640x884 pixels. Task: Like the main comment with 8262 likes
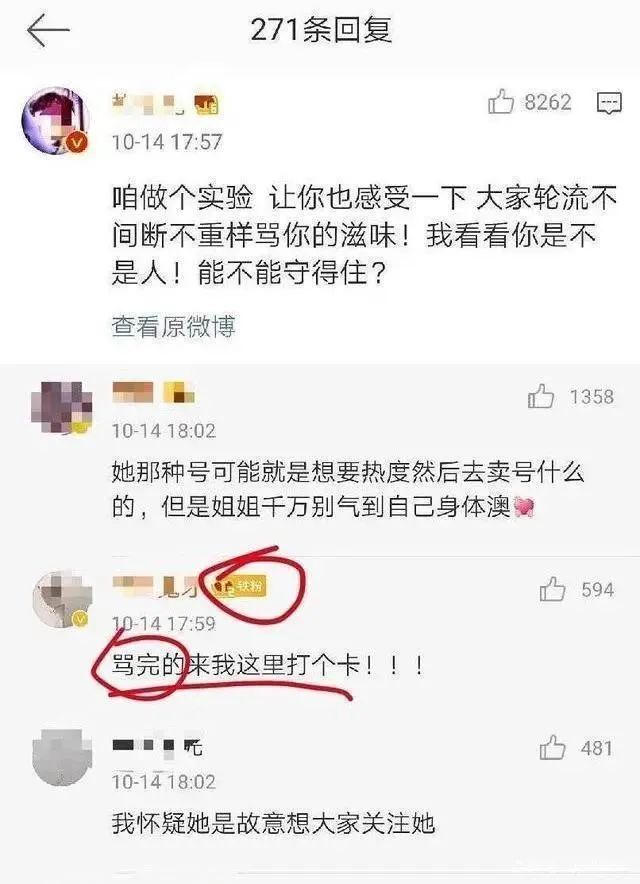point(501,101)
